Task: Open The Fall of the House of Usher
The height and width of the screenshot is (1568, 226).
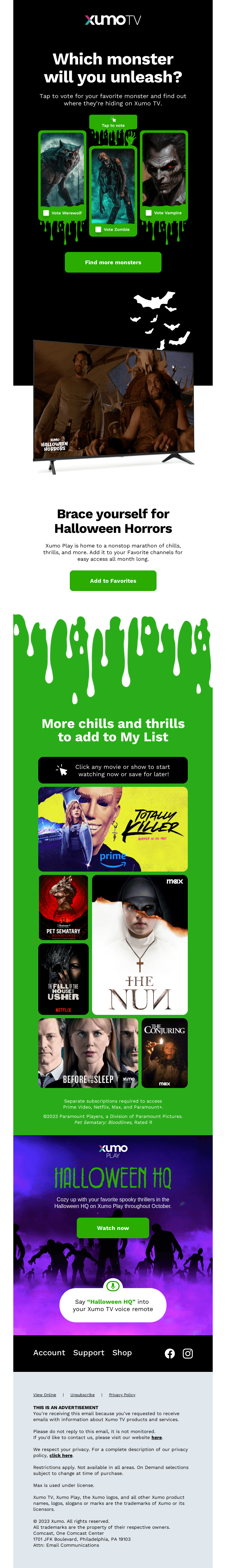Action: [63, 979]
